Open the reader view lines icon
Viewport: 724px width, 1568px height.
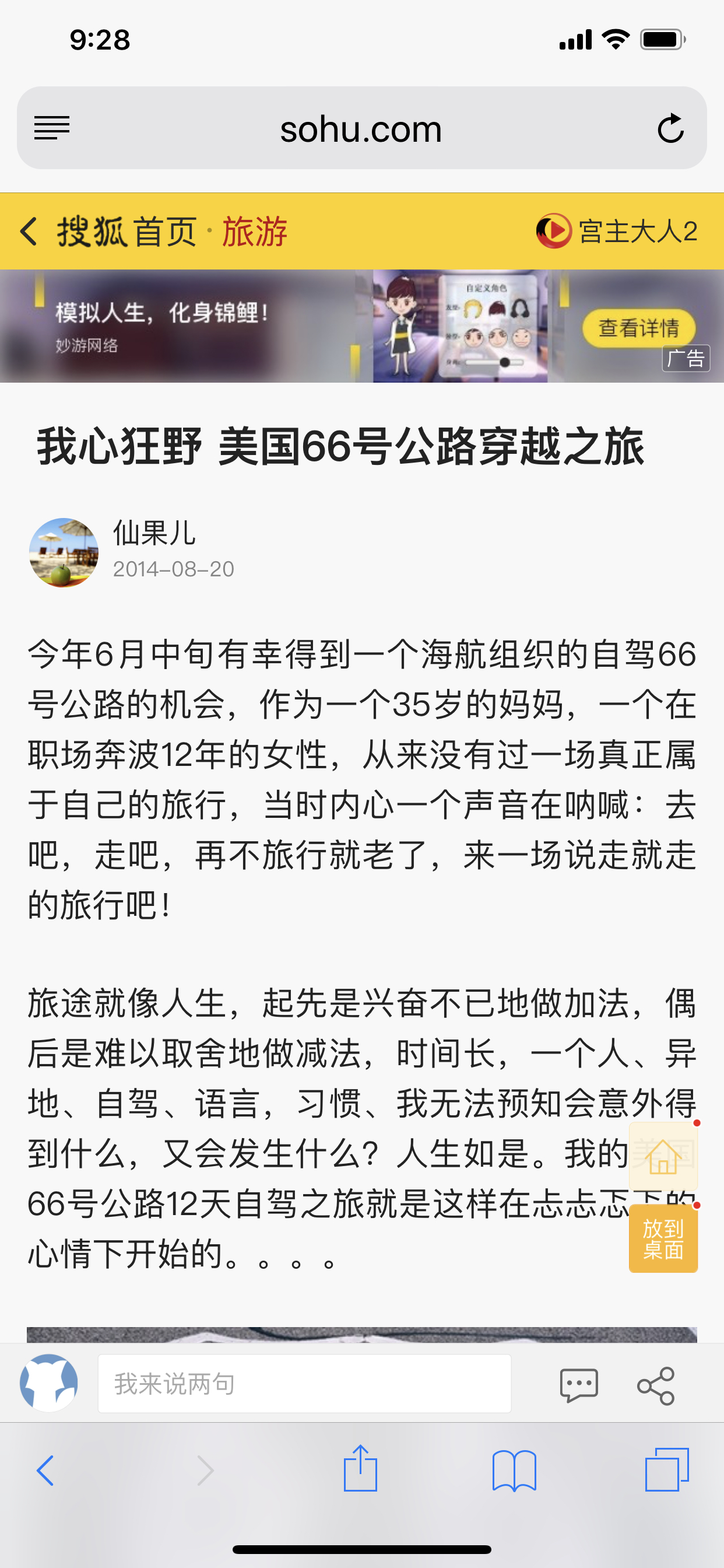click(52, 128)
